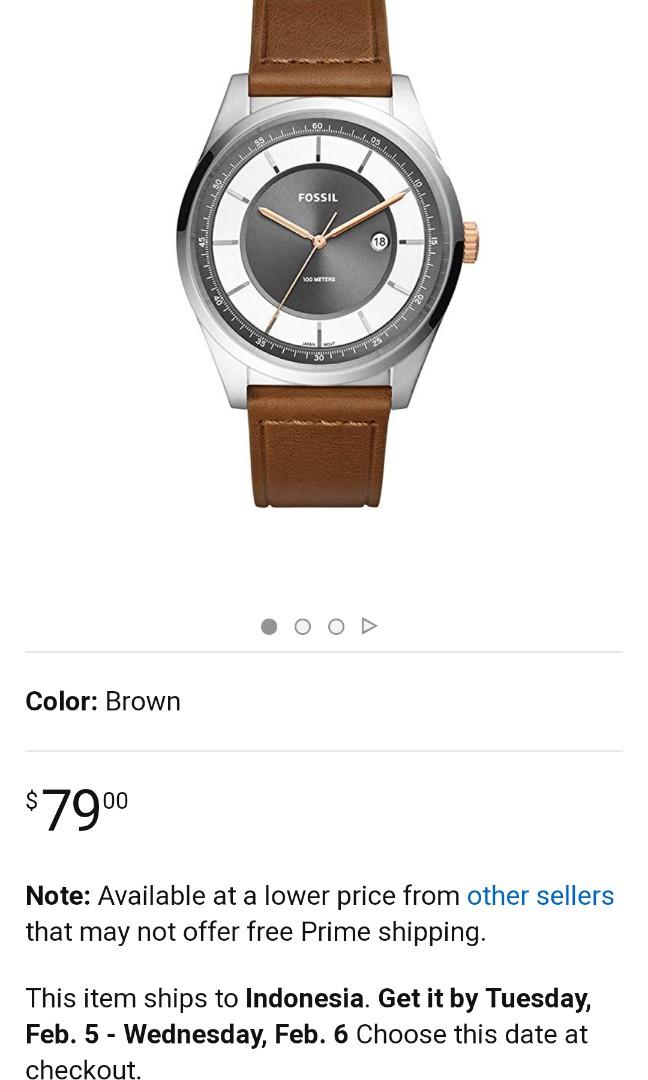Jump to the third image dot
Viewport: 648px width, 1080px height.
(336, 626)
